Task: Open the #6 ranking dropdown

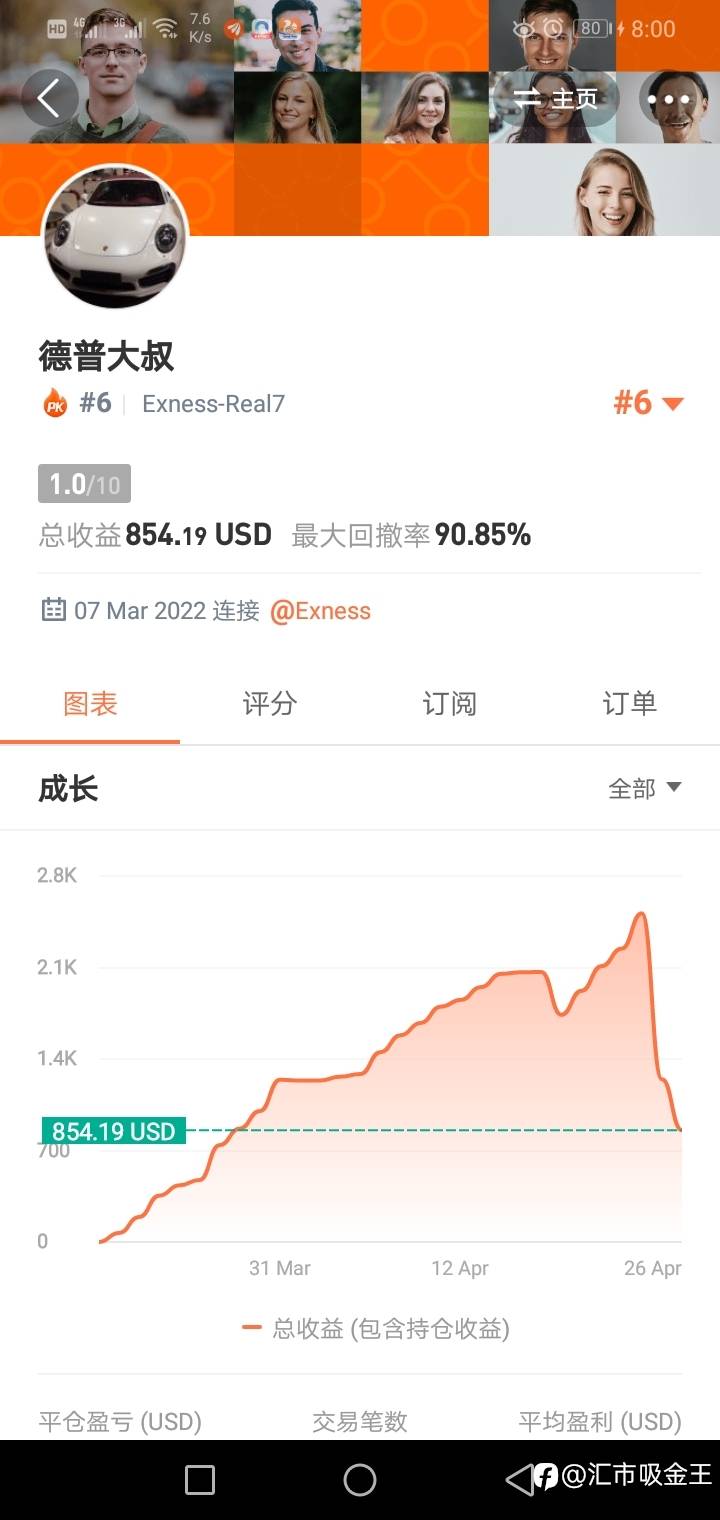Action: click(648, 403)
